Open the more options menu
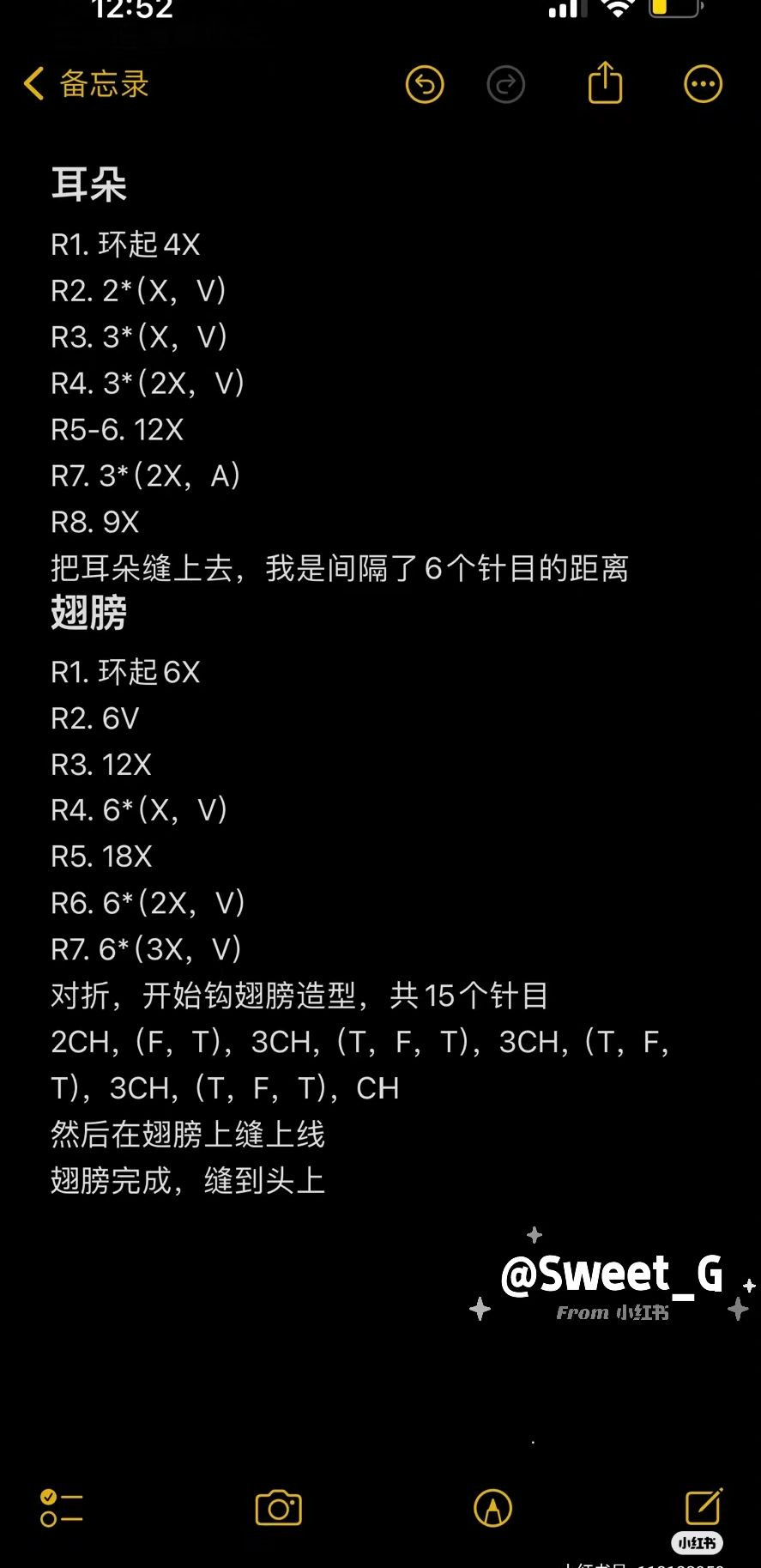The height and width of the screenshot is (1568, 761). pos(703,84)
